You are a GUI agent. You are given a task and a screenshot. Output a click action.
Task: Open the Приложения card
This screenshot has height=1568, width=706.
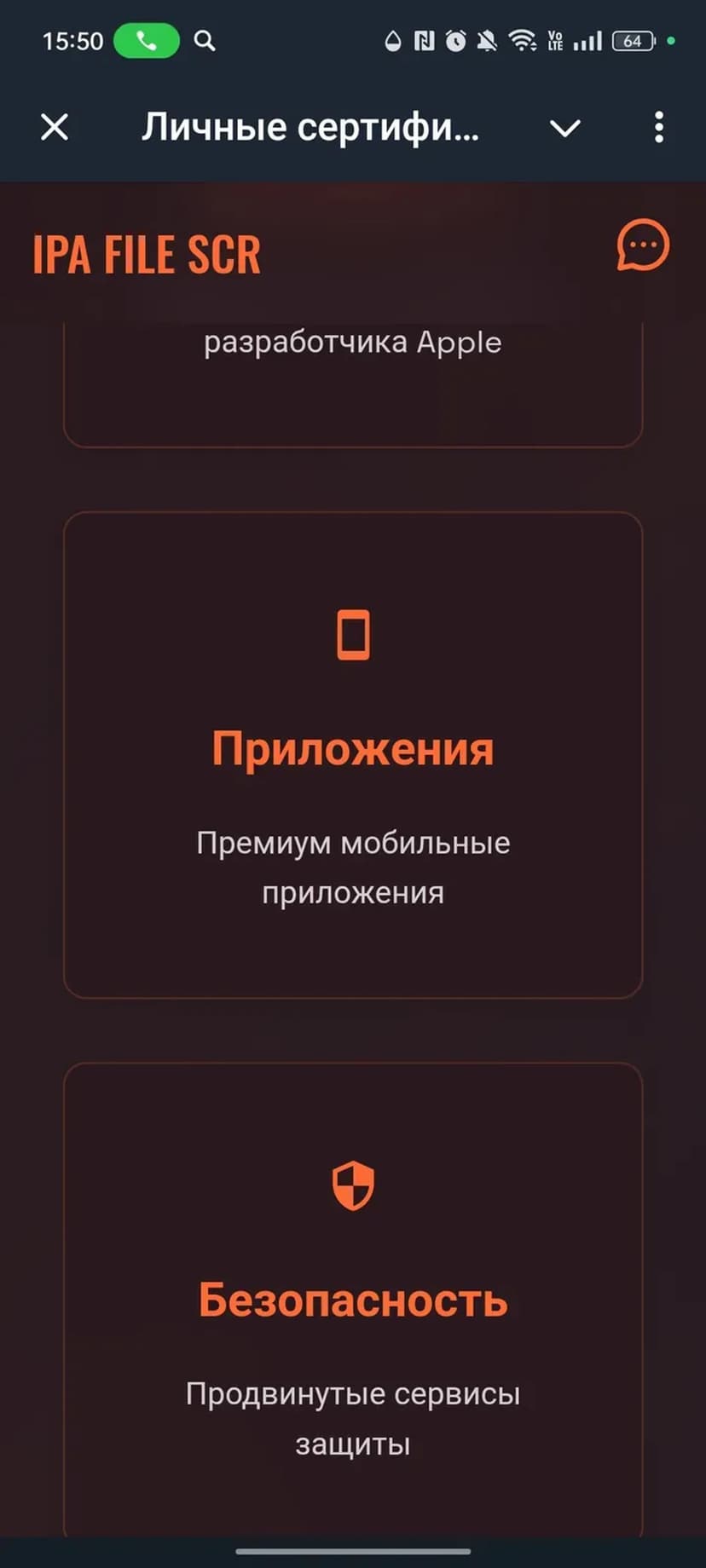click(x=353, y=754)
